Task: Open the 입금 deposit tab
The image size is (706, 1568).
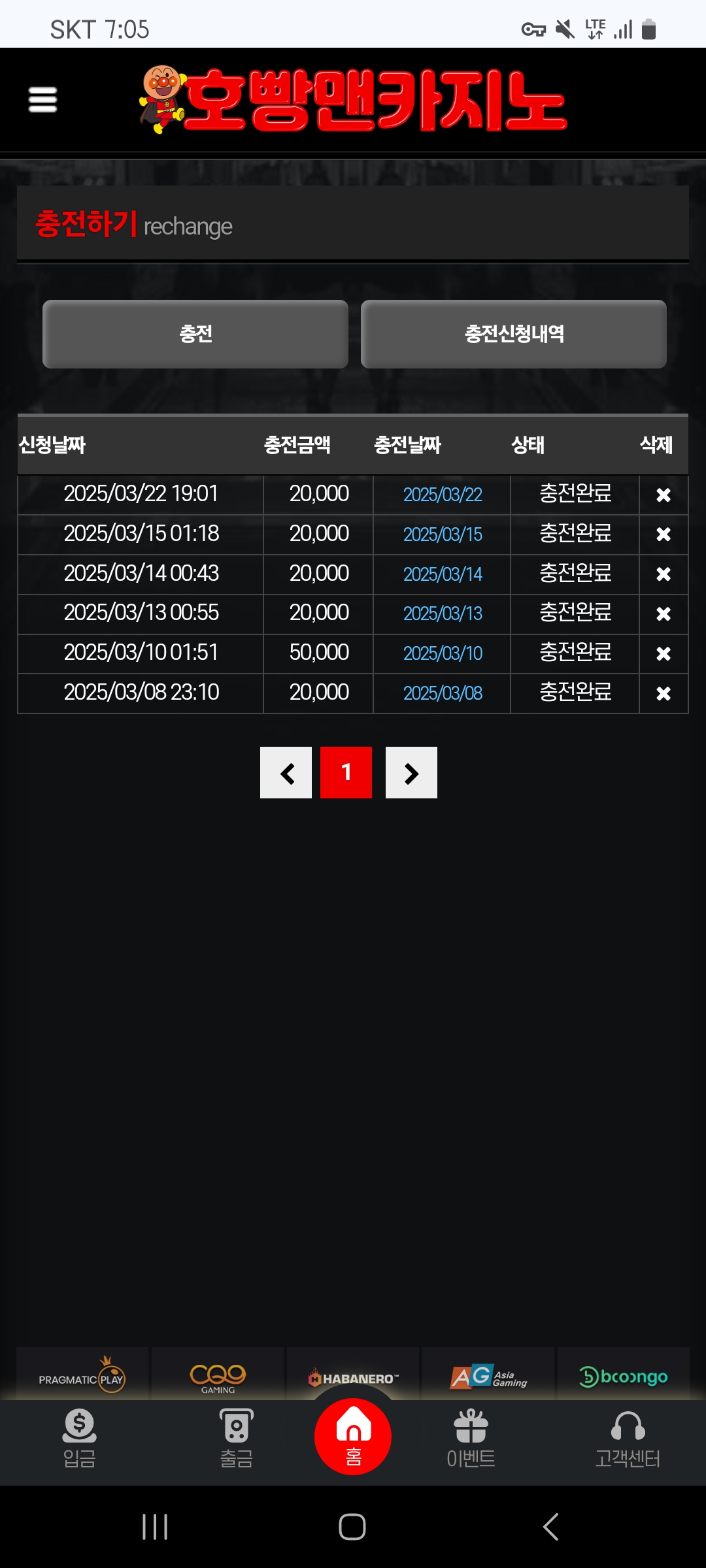Action: (79, 1438)
